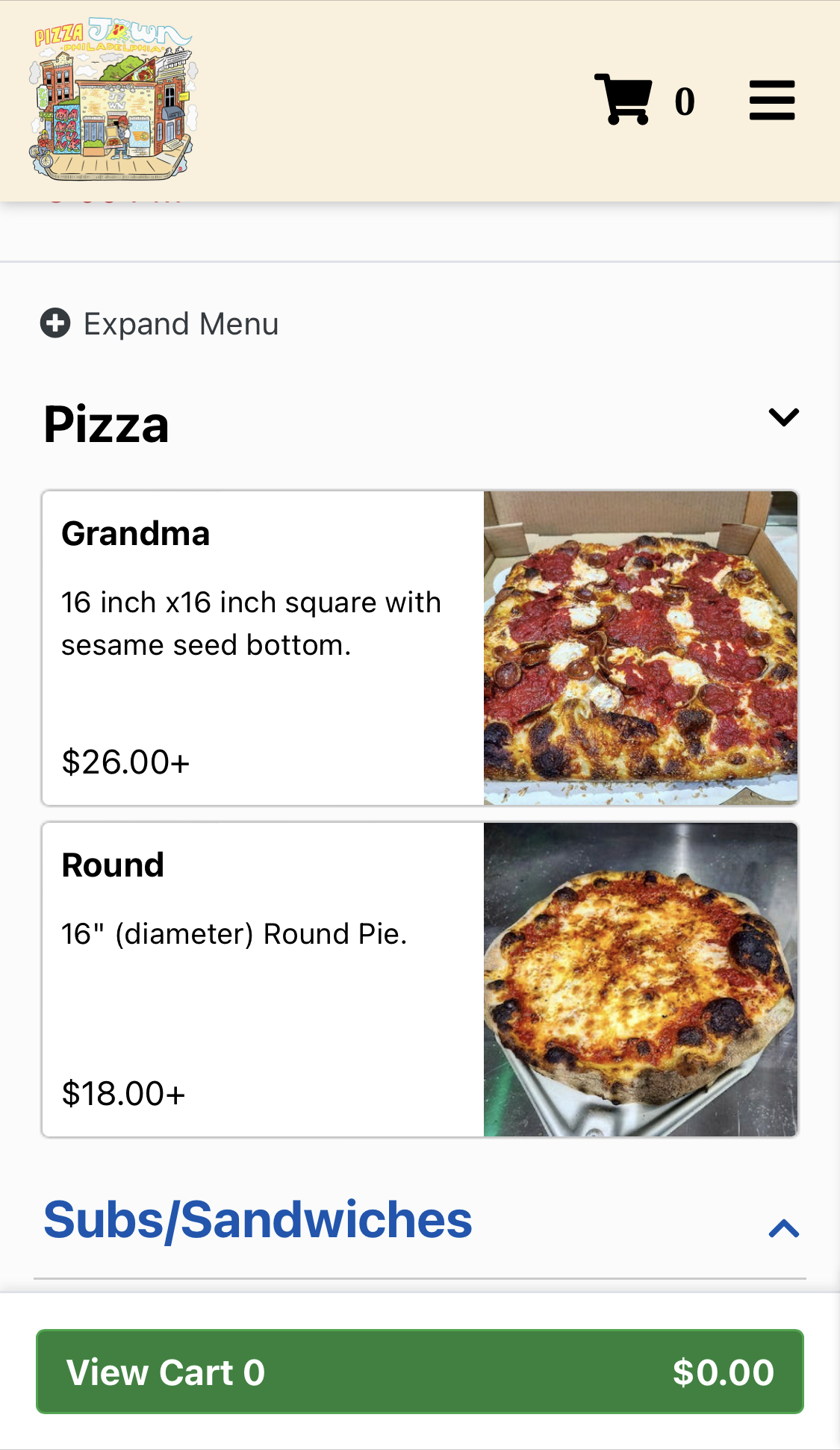
Task: Select the Round pizza card
Action: (x=420, y=979)
